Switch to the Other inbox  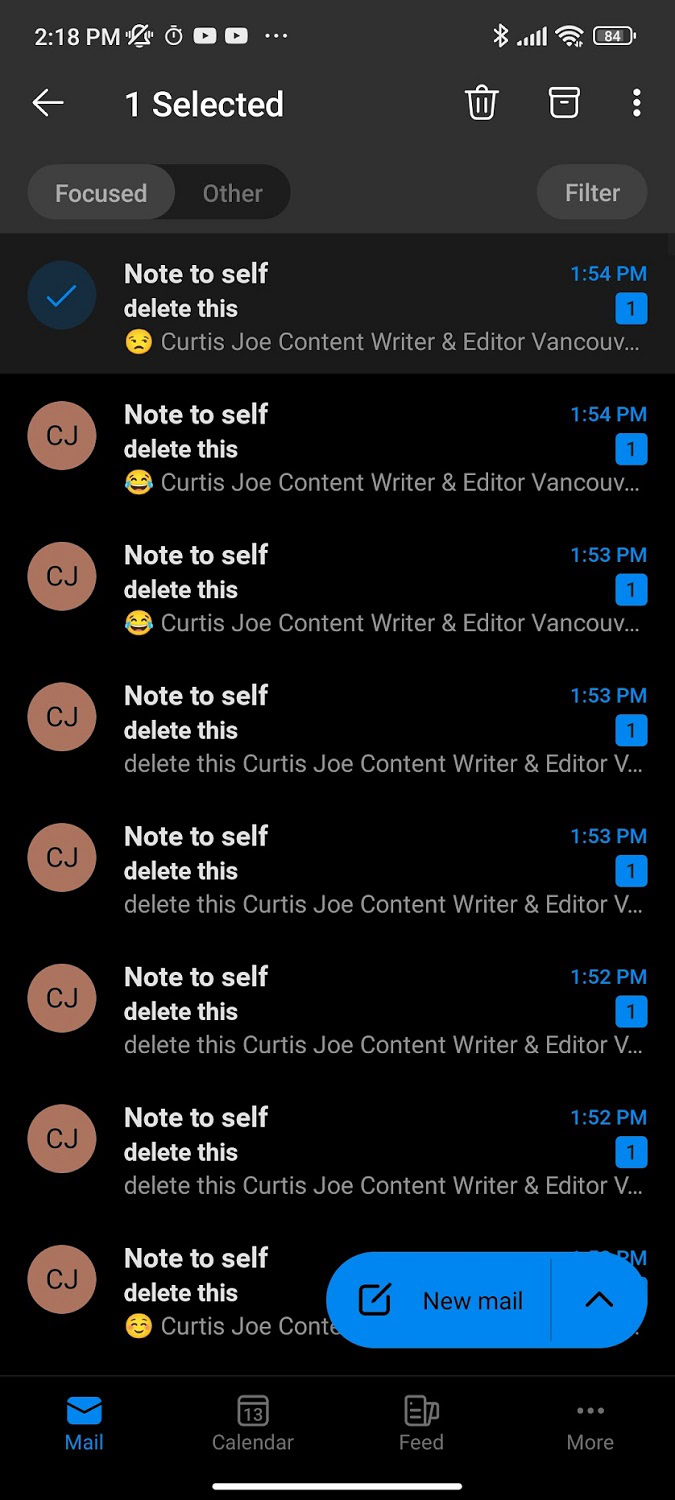(x=232, y=193)
